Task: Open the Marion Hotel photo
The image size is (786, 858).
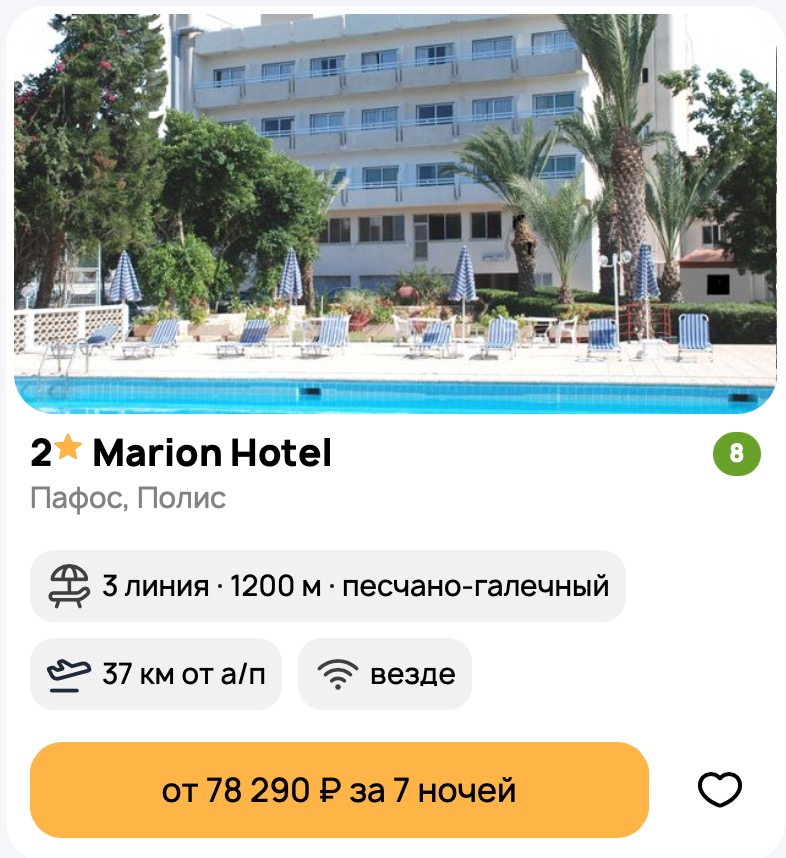Action: 394,212
